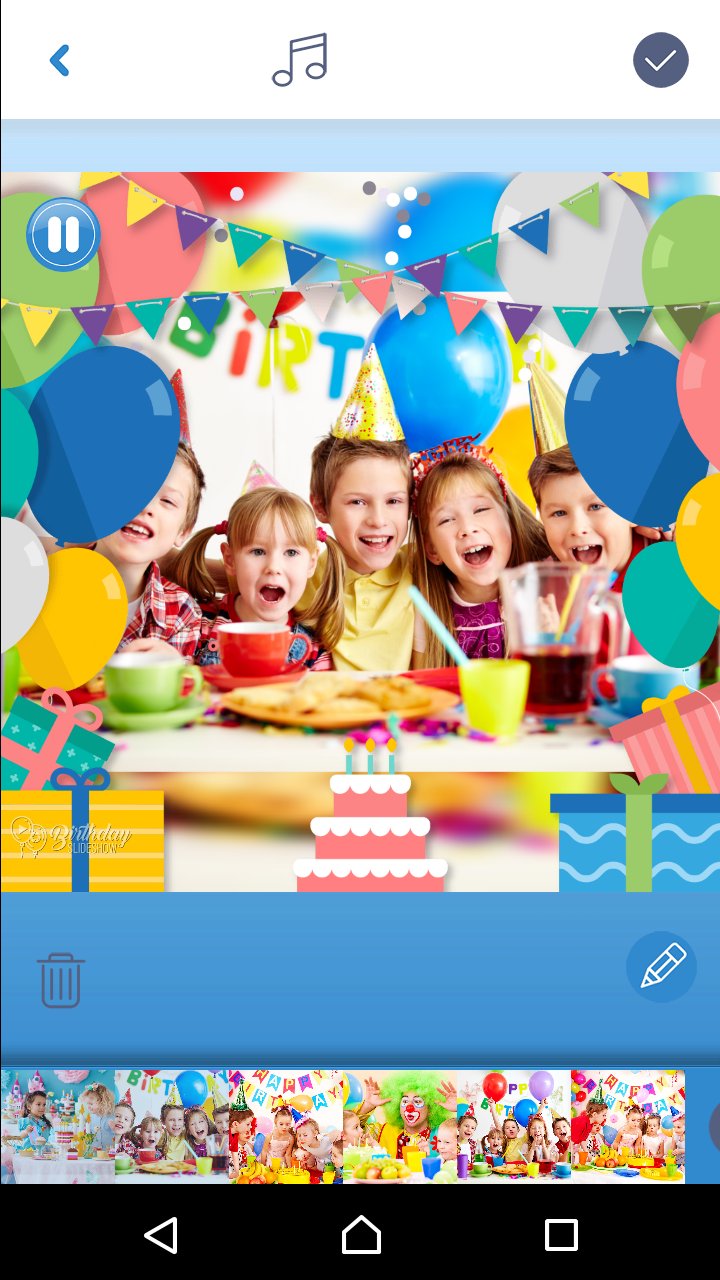The height and width of the screenshot is (1280, 720).
Task: Tap the system home button
Action: (x=361, y=1235)
